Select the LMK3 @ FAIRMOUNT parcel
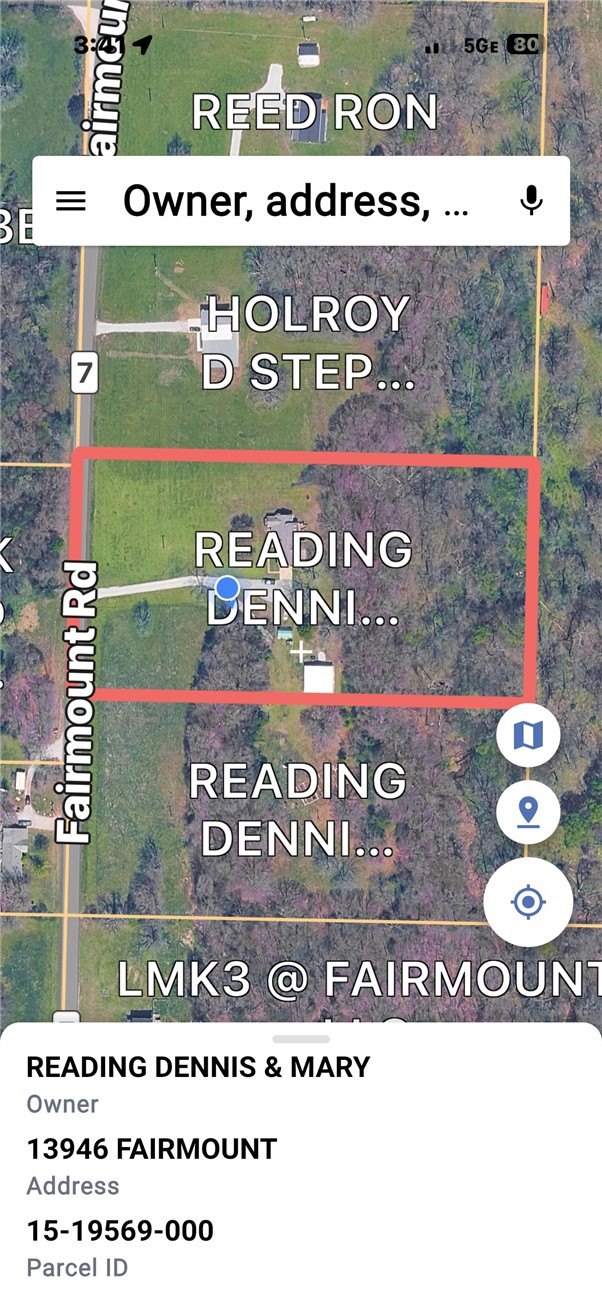Screen dimensions: 602x1303 coord(360,980)
